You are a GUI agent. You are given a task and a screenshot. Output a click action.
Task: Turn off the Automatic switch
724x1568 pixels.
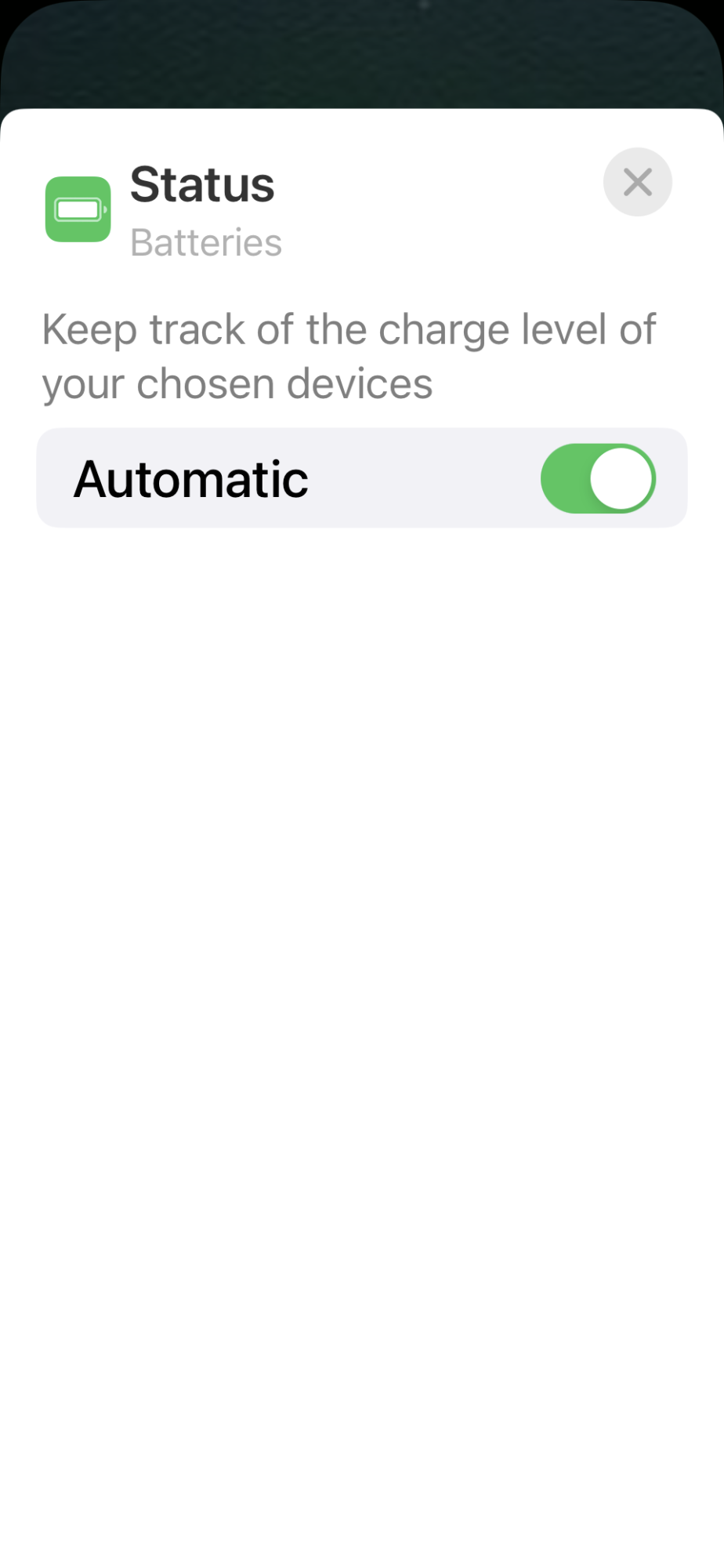tap(598, 478)
